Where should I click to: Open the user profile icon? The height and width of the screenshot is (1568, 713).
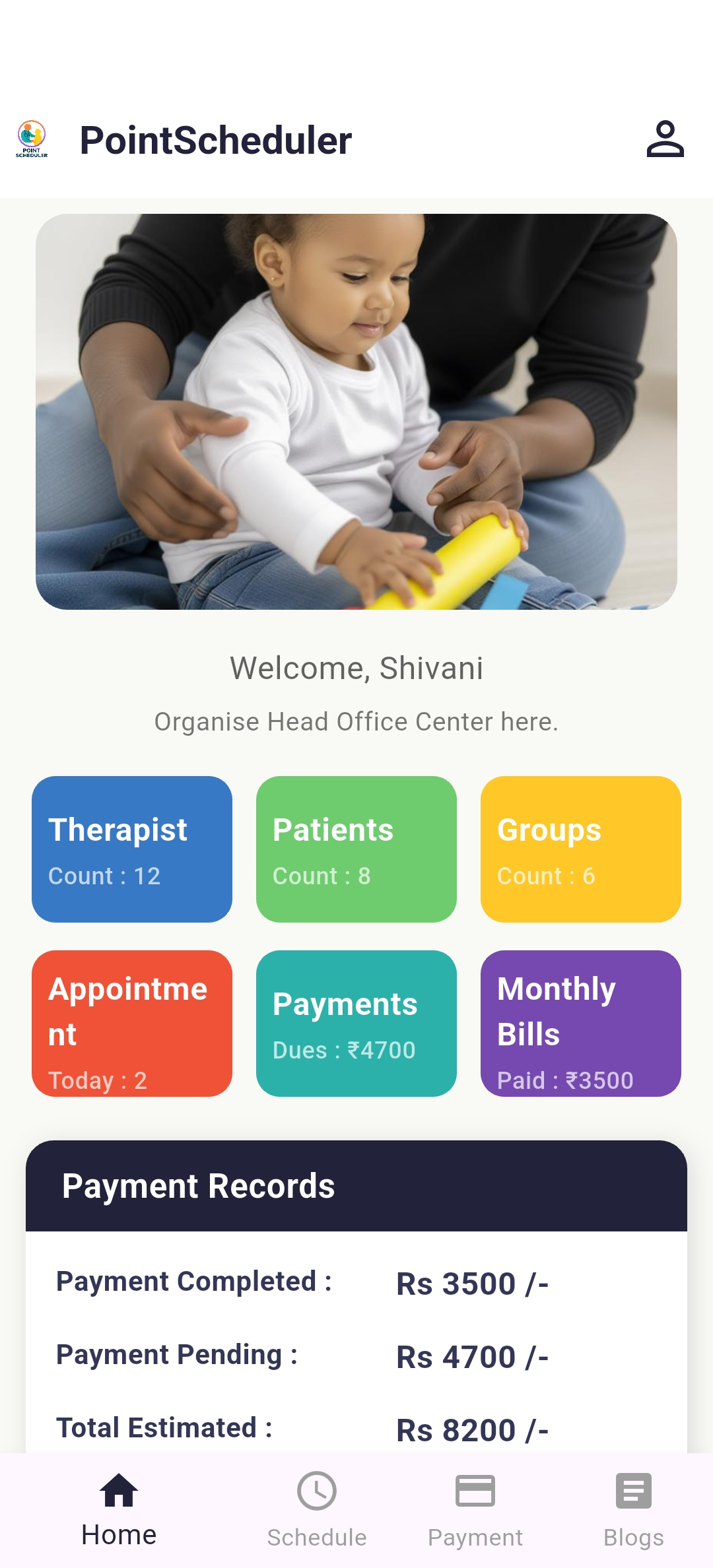tap(665, 139)
